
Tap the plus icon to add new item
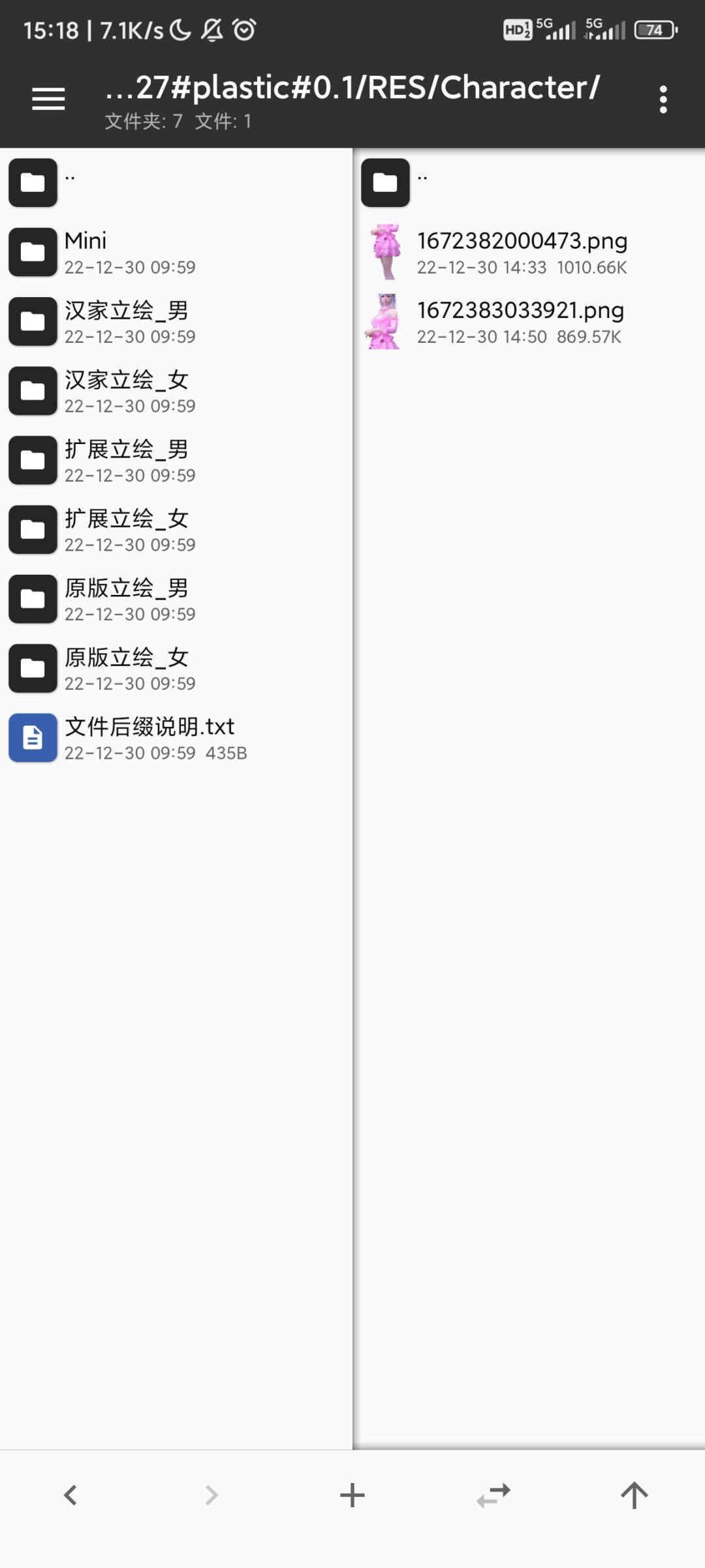click(x=352, y=1496)
